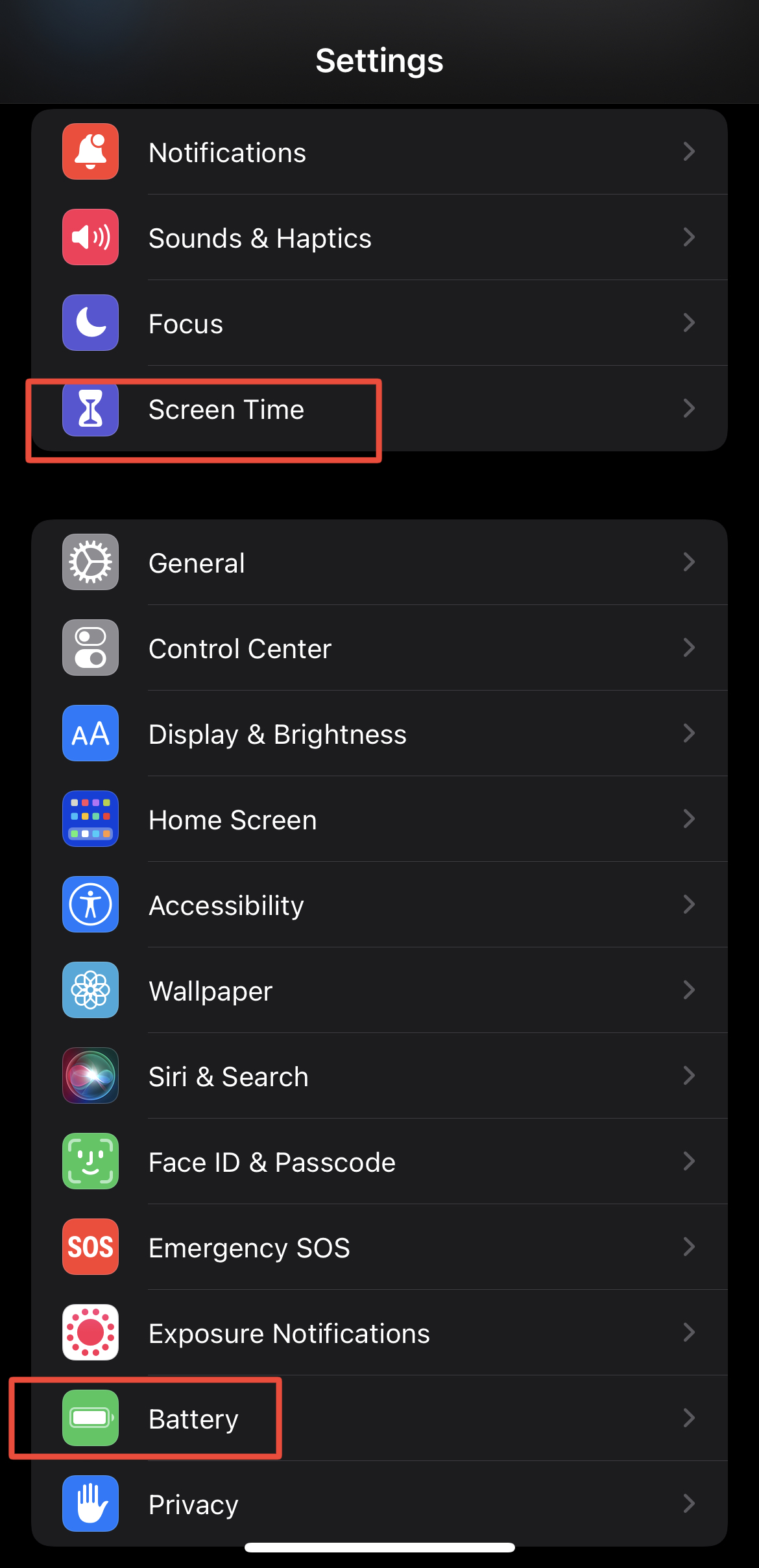This screenshot has width=759, height=1568.
Task: Tap the Control Center row
Action: click(379, 648)
